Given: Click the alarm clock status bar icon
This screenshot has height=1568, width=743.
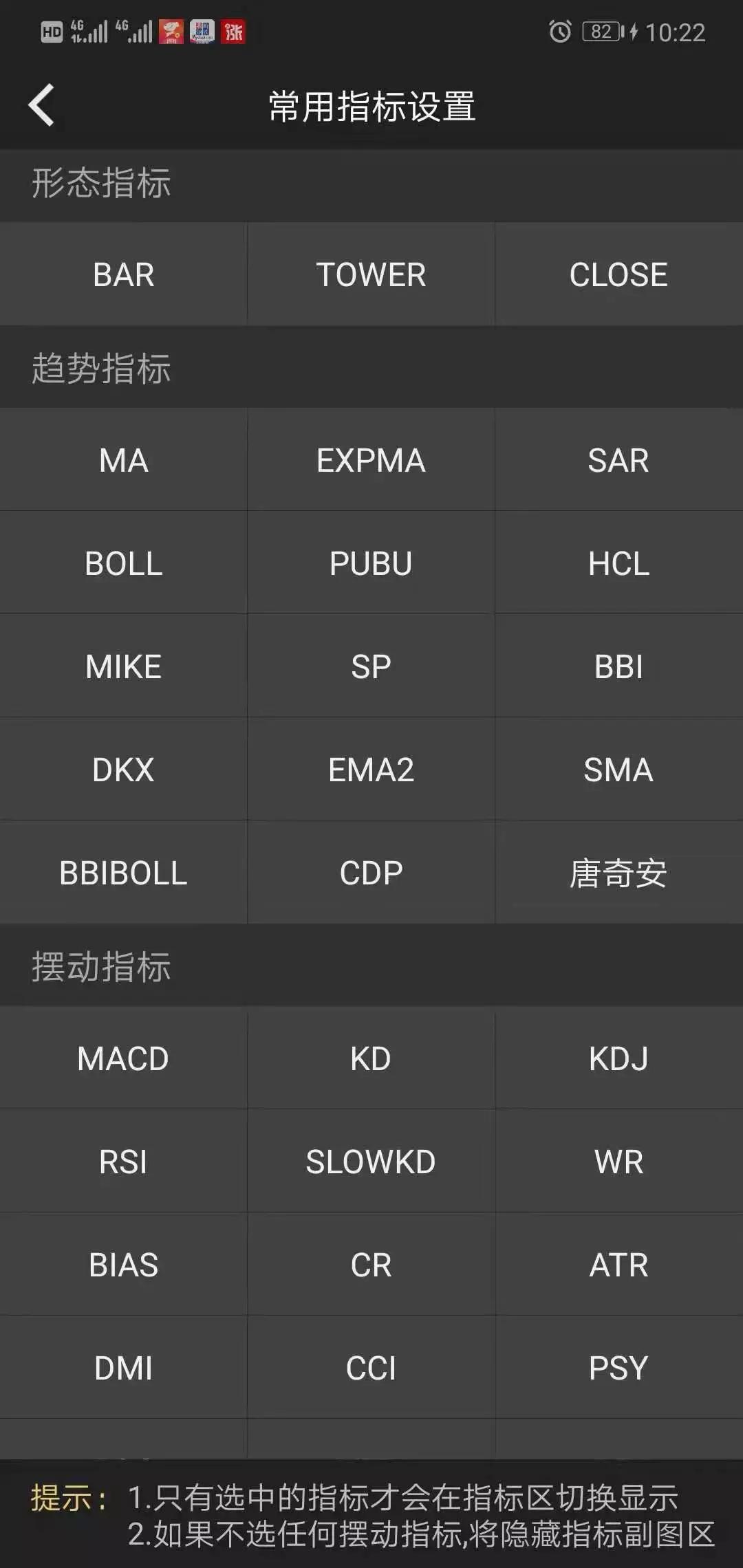Looking at the screenshot, I should (x=560, y=32).
